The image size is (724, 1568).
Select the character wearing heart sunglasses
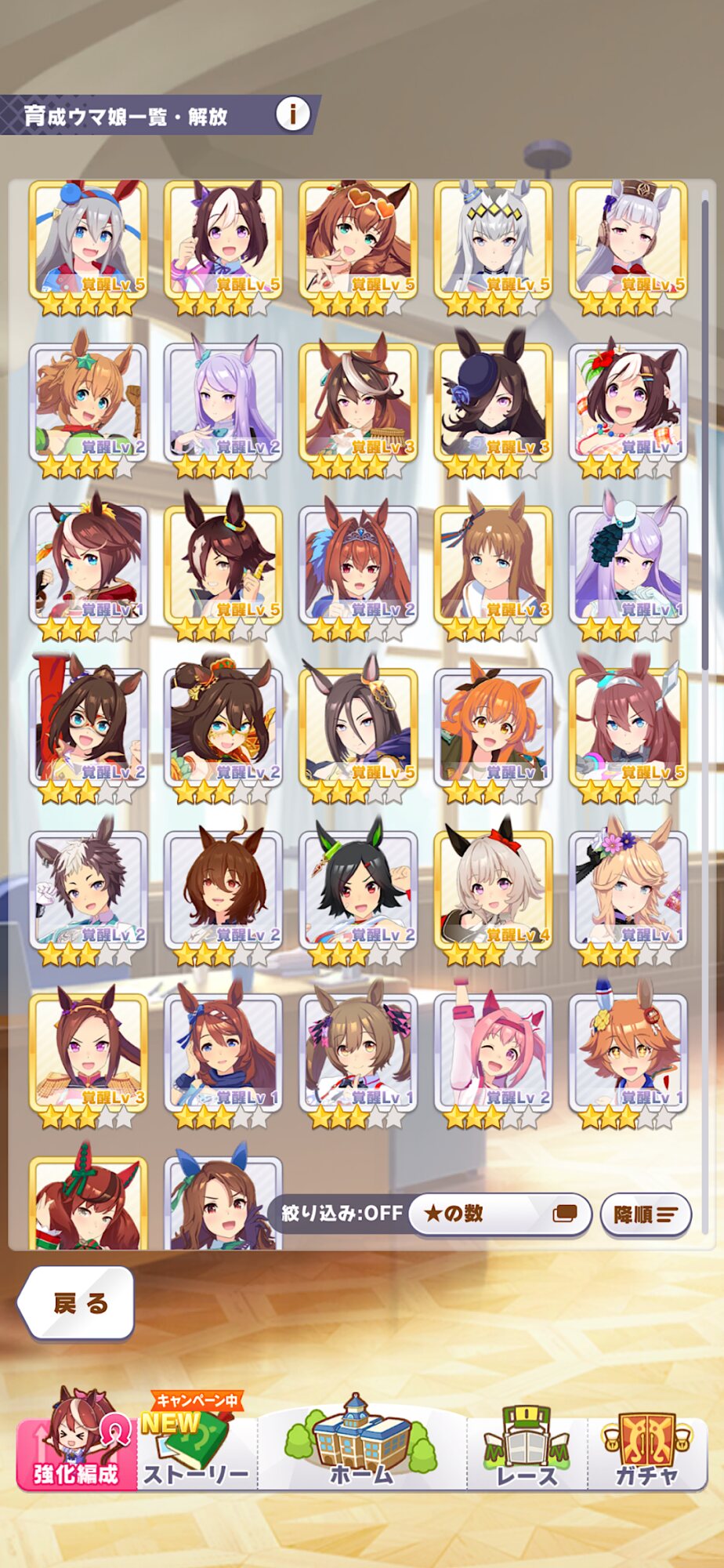[x=358, y=247]
